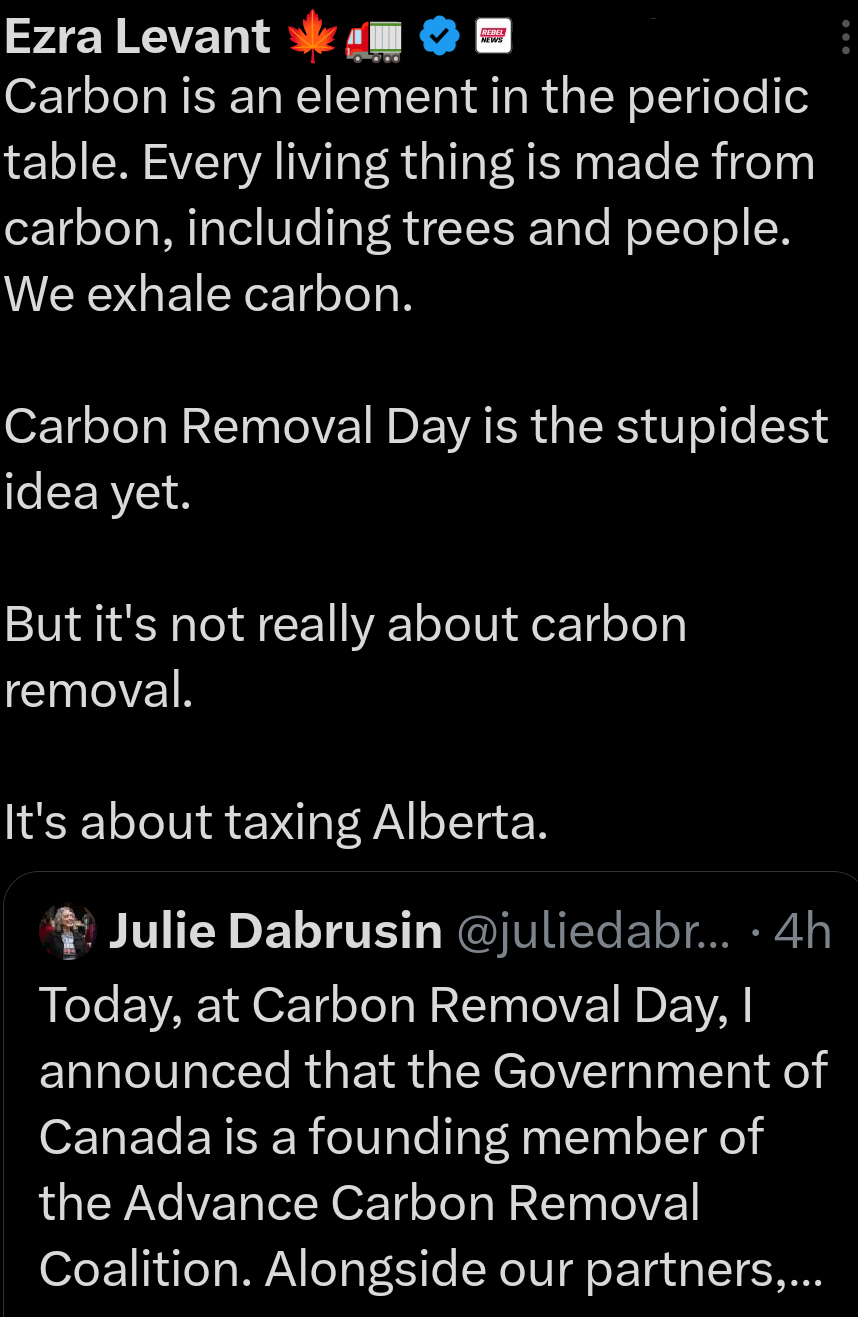The height and width of the screenshot is (1317, 858).
Task: Click Julie Dabrusin's profile picture thumbnail
Action: pos(68,931)
